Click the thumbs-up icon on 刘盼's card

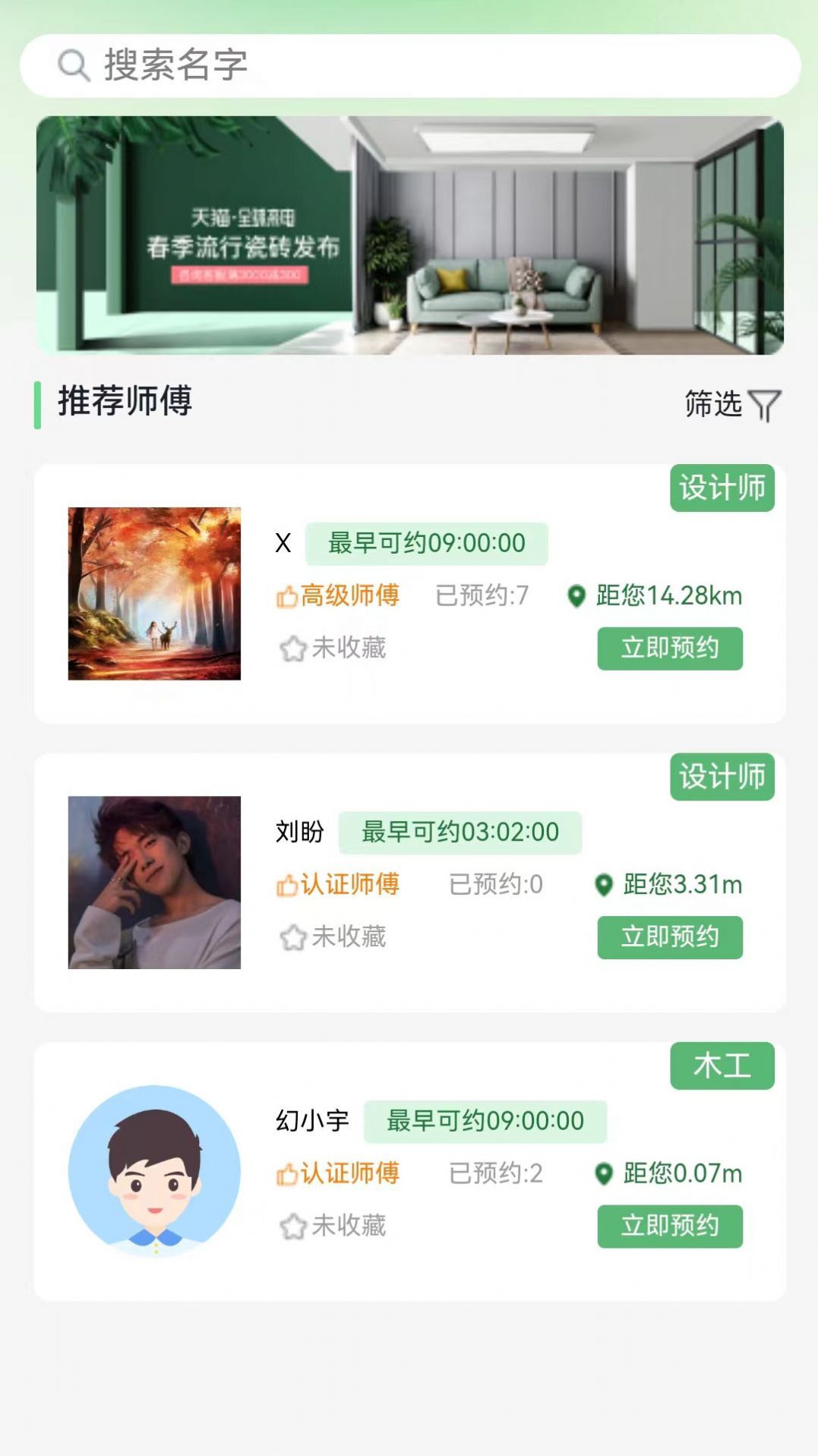click(x=287, y=885)
